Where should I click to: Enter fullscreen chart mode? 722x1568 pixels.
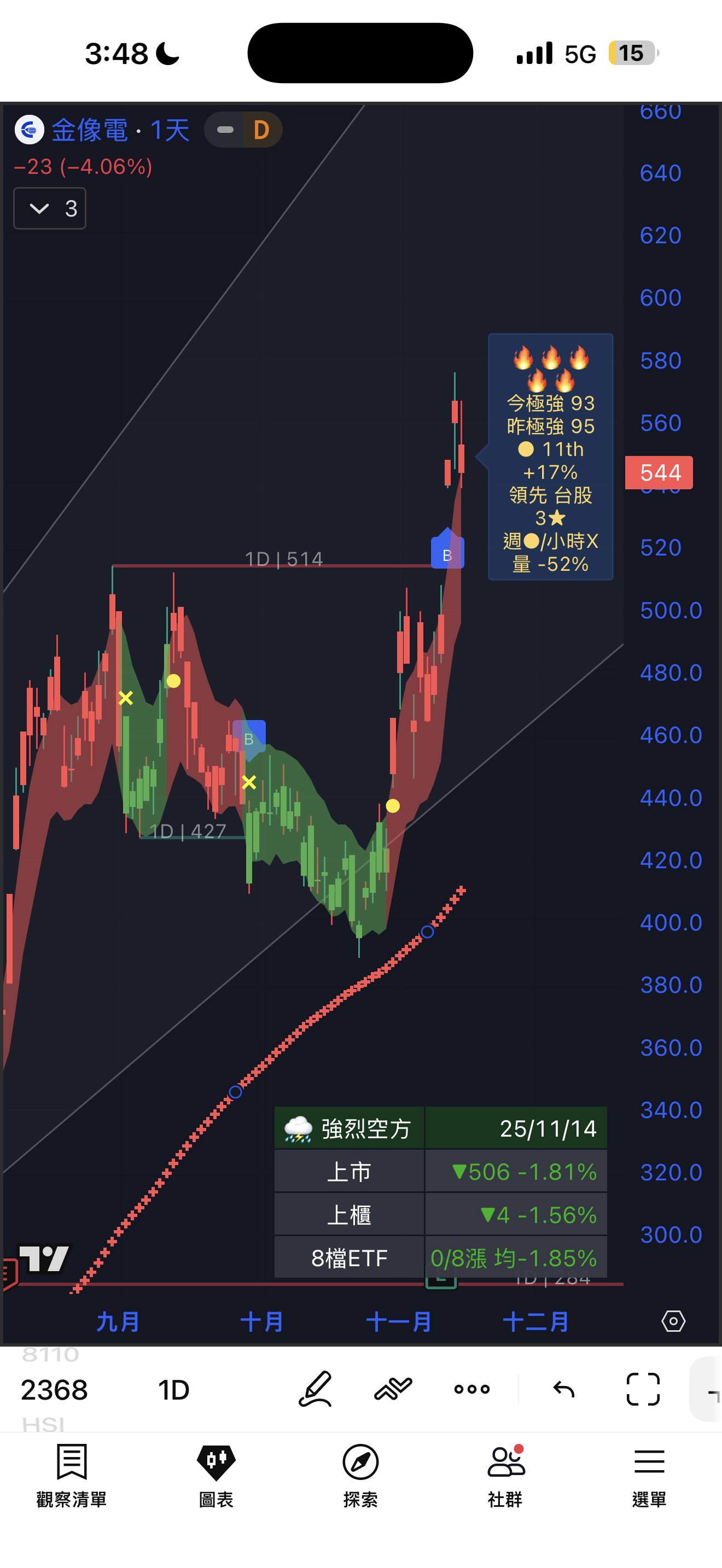(x=643, y=1389)
